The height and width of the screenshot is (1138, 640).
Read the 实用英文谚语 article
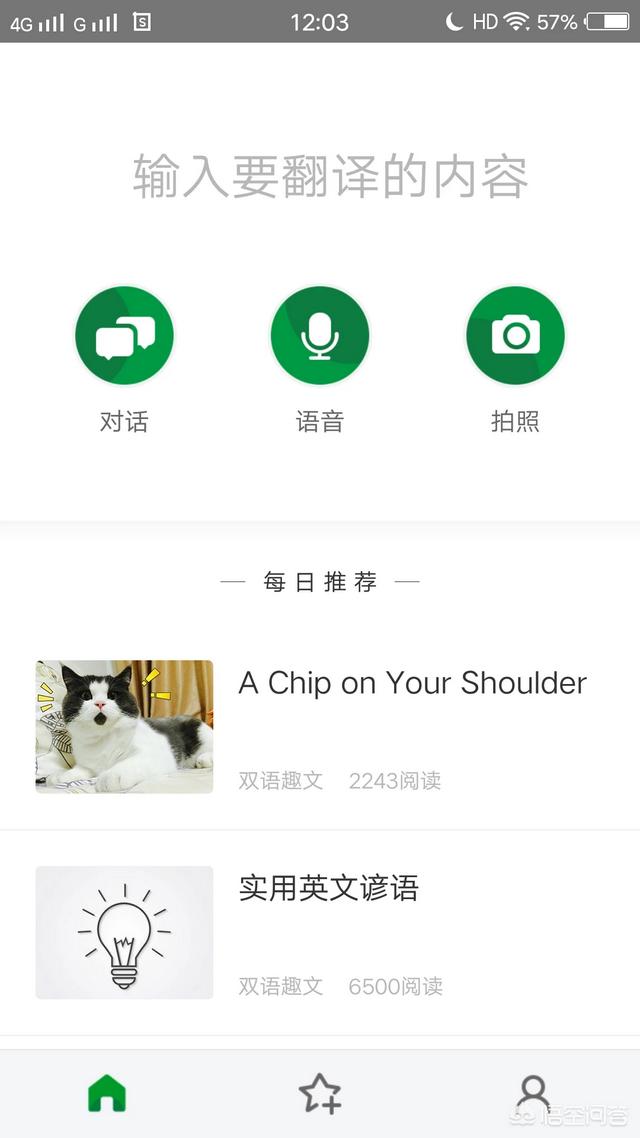coord(328,888)
